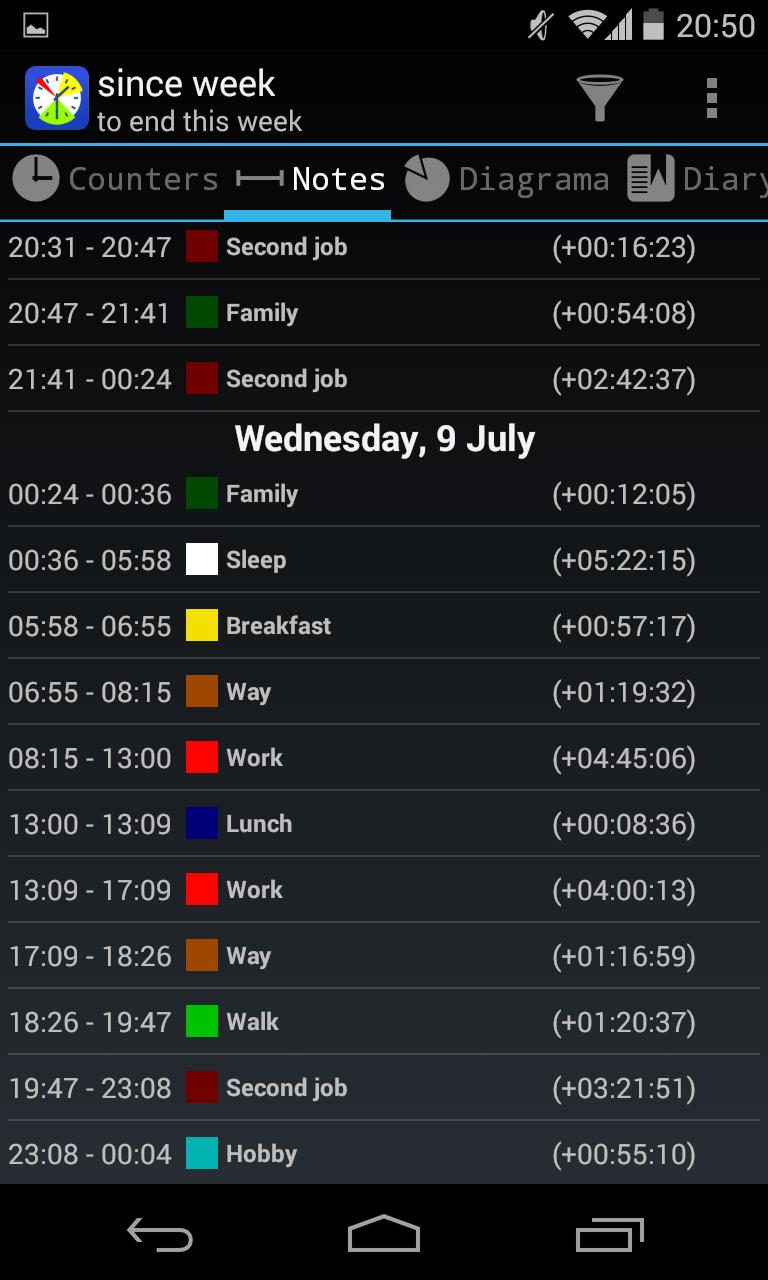
Task: Switch to the Diagrama tab
Action: pyautogui.click(x=535, y=178)
